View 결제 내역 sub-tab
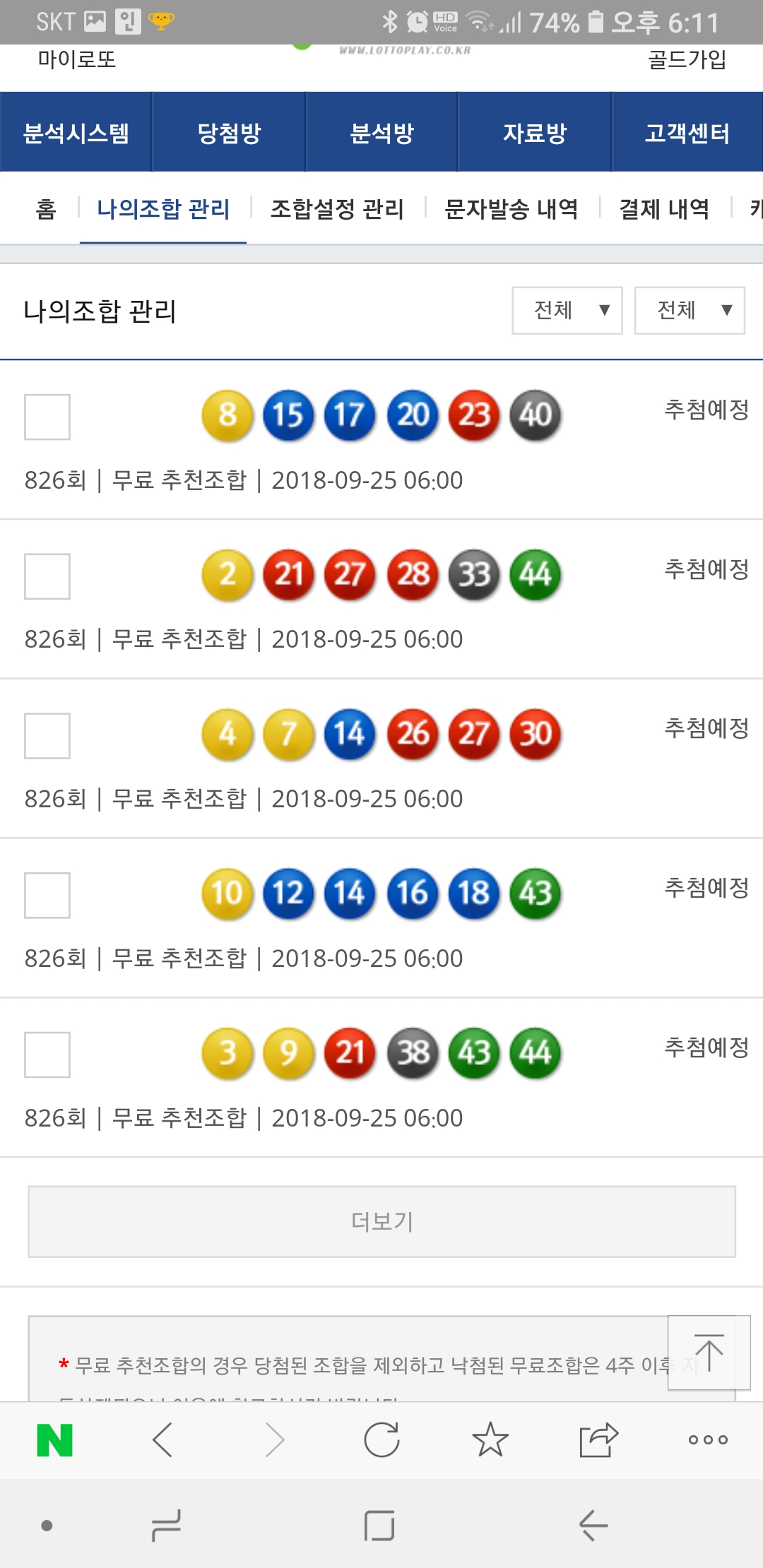The image size is (763, 1568). [664, 209]
